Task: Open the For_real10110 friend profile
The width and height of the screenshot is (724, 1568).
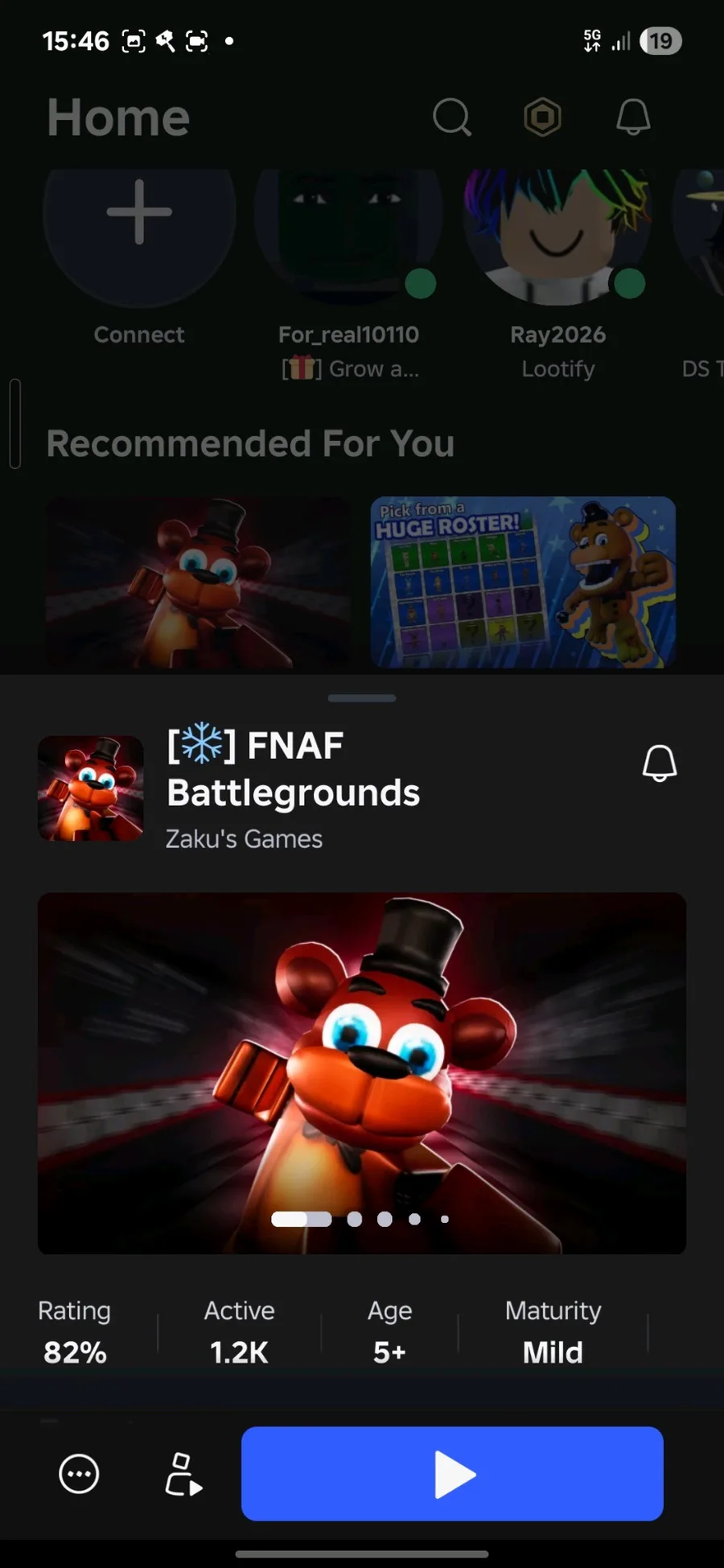Action: [348, 233]
